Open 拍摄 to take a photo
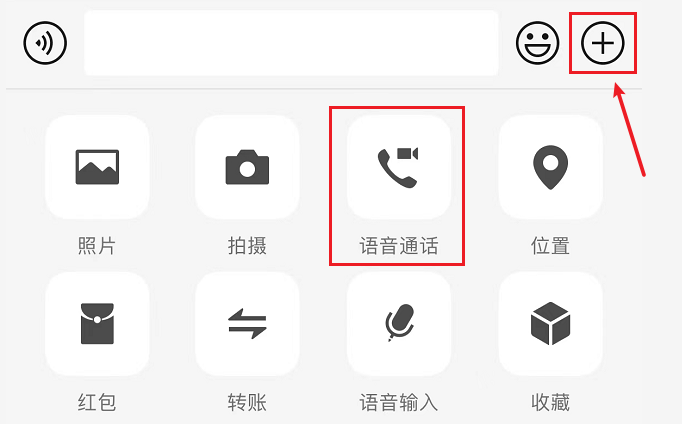Image resolution: width=682 pixels, height=424 pixels. click(247, 166)
